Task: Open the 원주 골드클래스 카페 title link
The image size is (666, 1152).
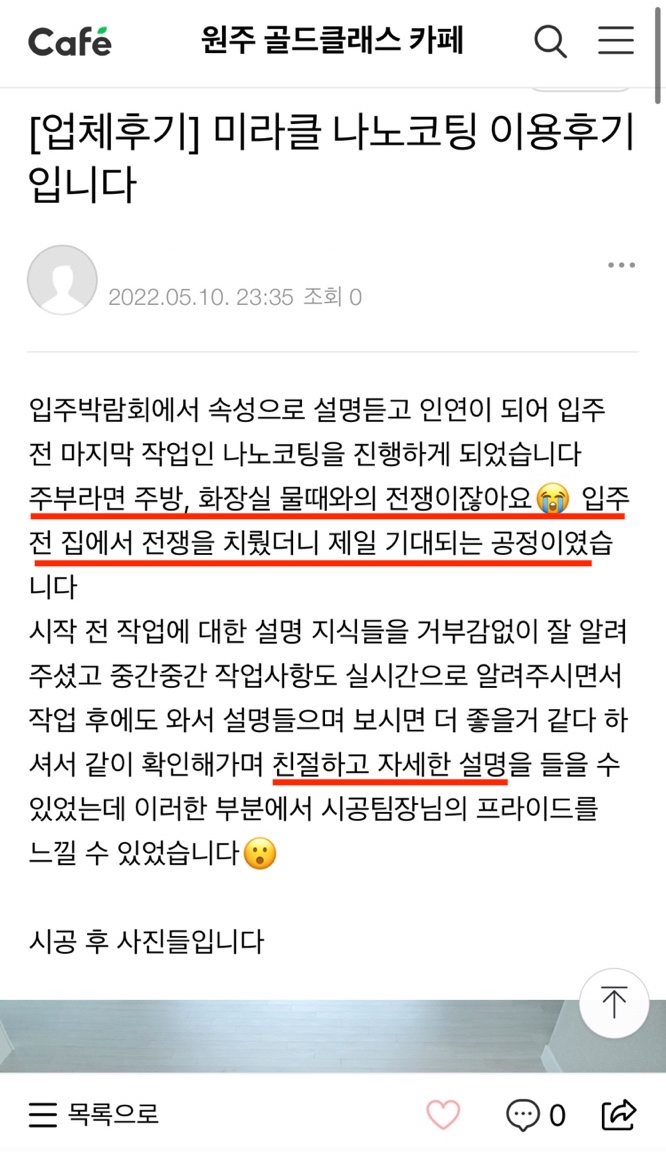Action: (332, 41)
